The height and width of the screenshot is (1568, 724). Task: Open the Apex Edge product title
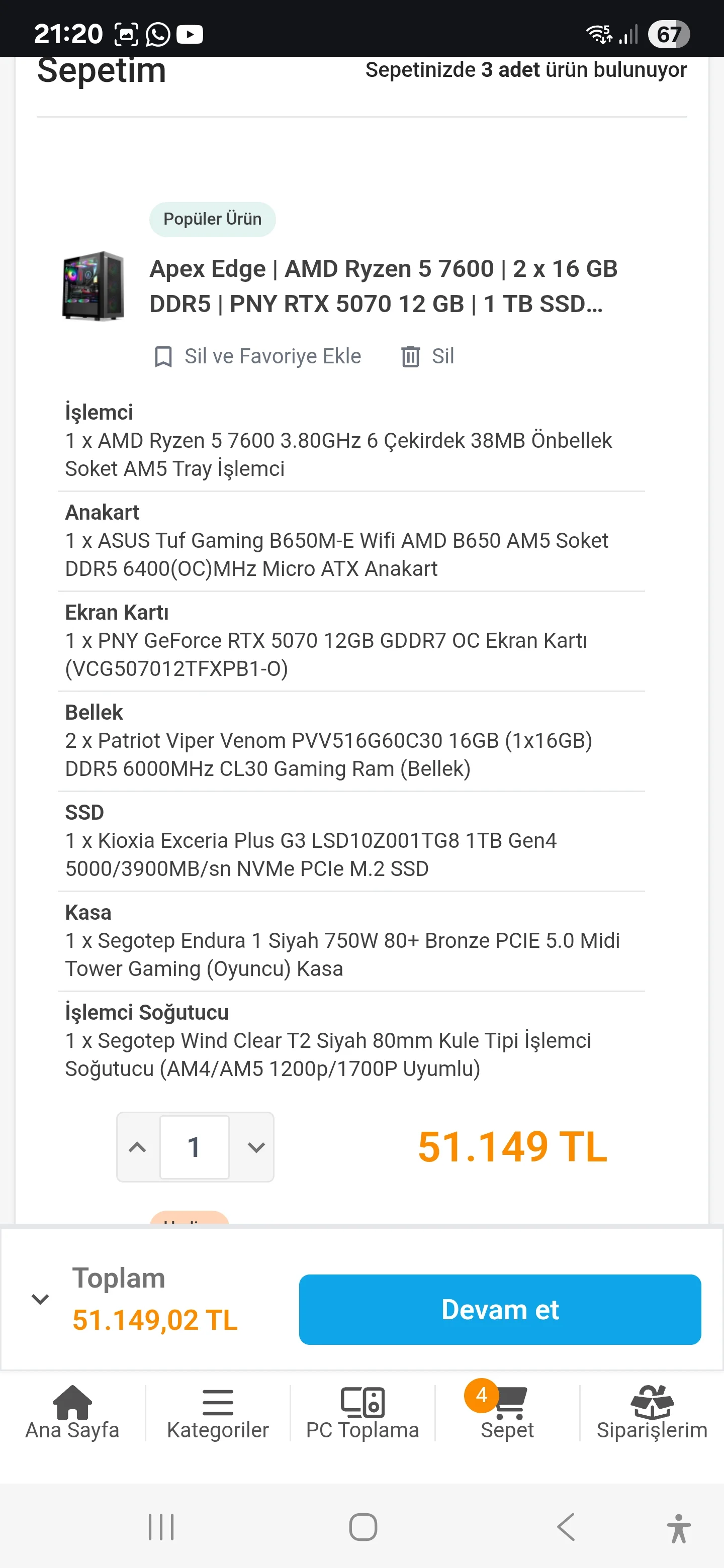click(x=383, y=286)
